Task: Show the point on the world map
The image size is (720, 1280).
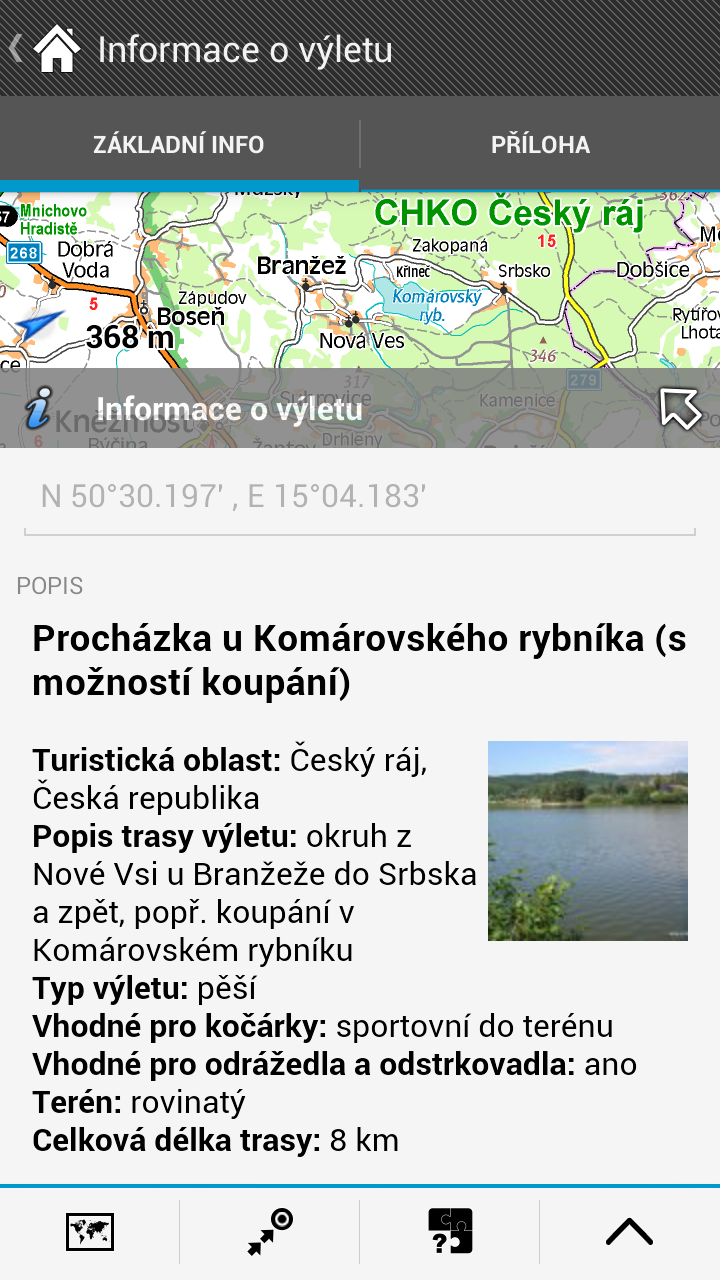Action: click(90, 1231)
